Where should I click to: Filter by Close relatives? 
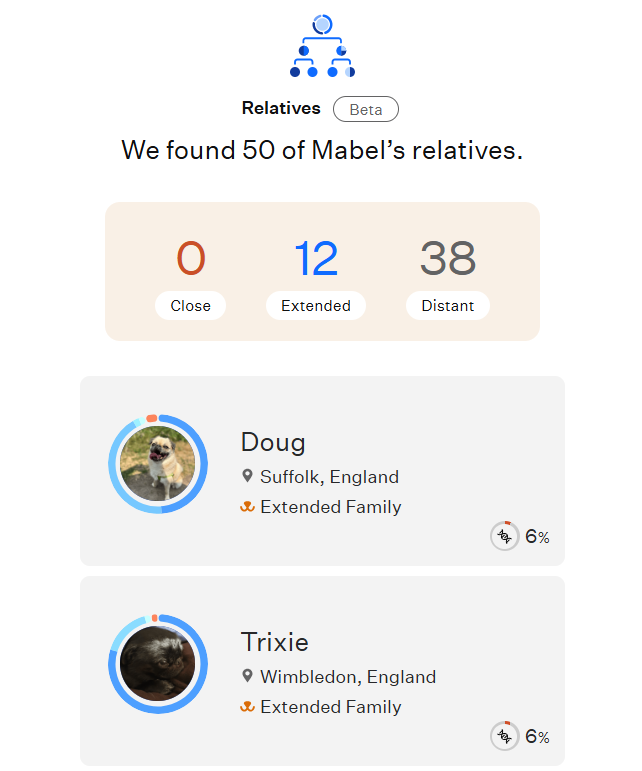coord(190,305)
